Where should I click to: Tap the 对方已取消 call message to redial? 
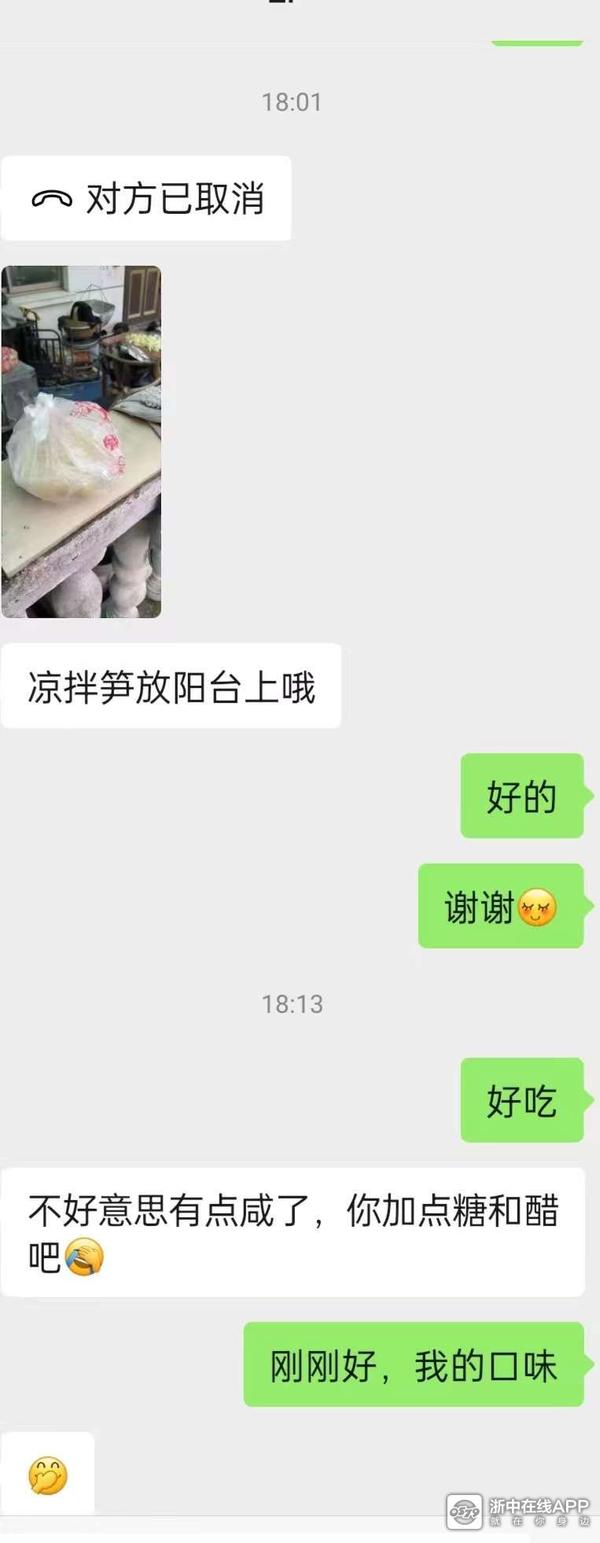coord(146,199)
